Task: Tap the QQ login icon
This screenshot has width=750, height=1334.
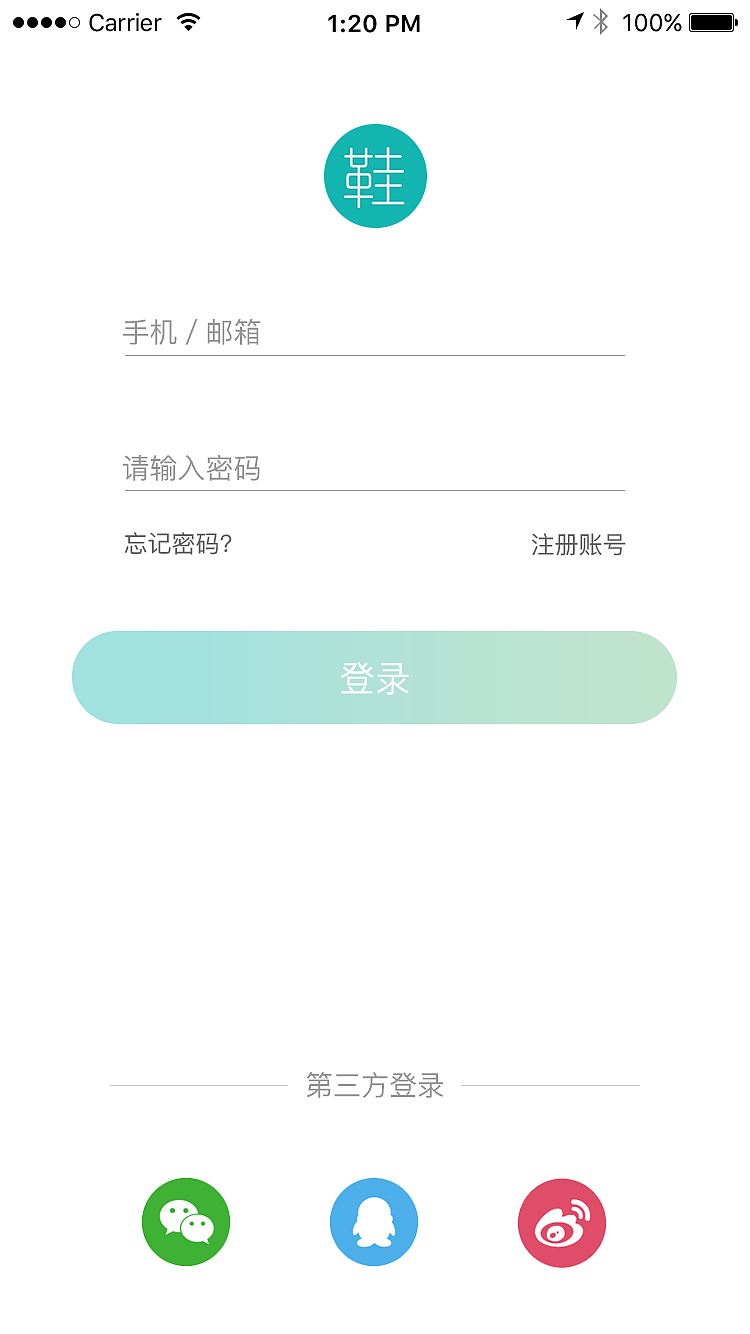Action: 374,1222
